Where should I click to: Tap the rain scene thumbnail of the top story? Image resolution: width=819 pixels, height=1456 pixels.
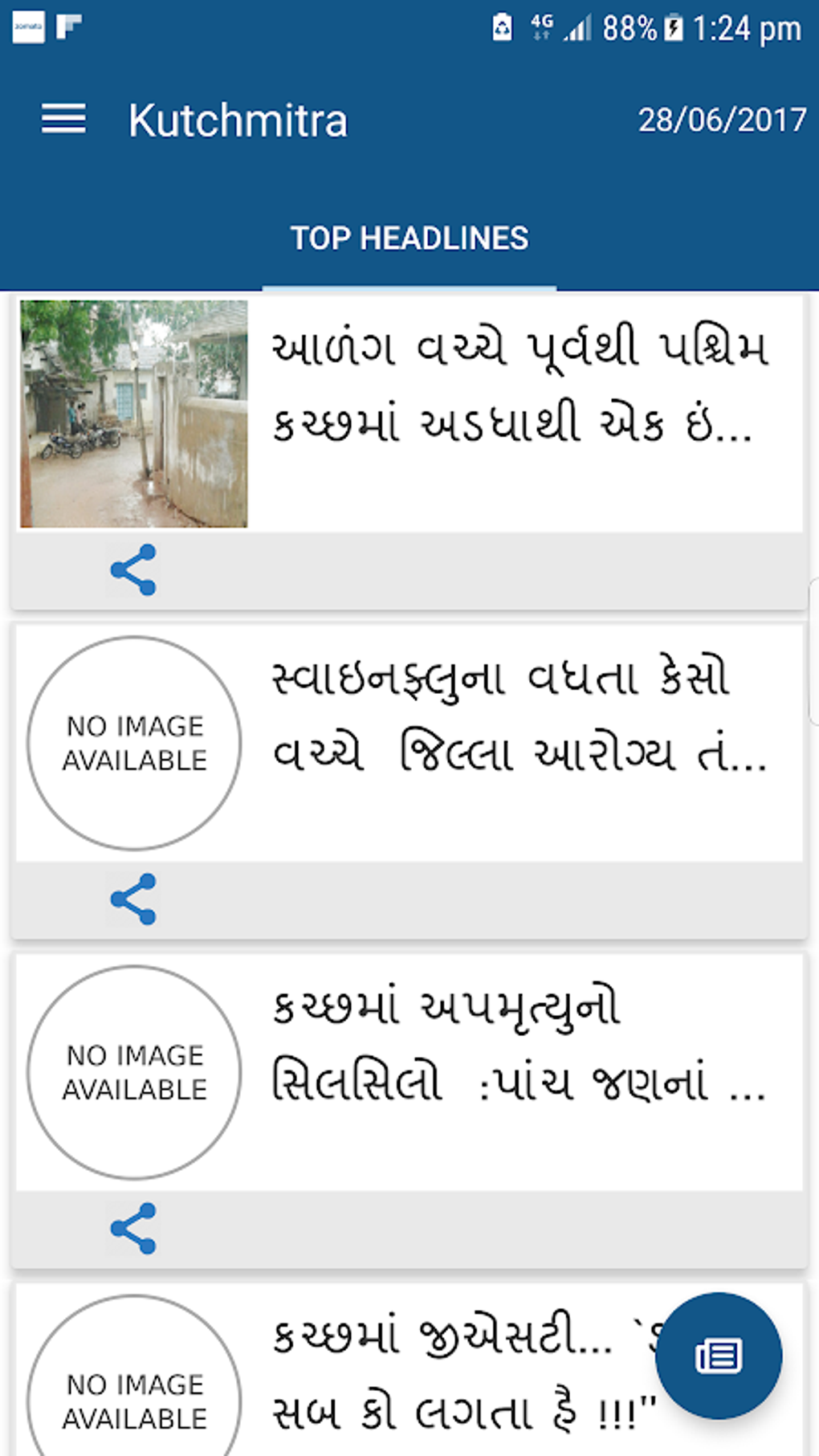135,414
